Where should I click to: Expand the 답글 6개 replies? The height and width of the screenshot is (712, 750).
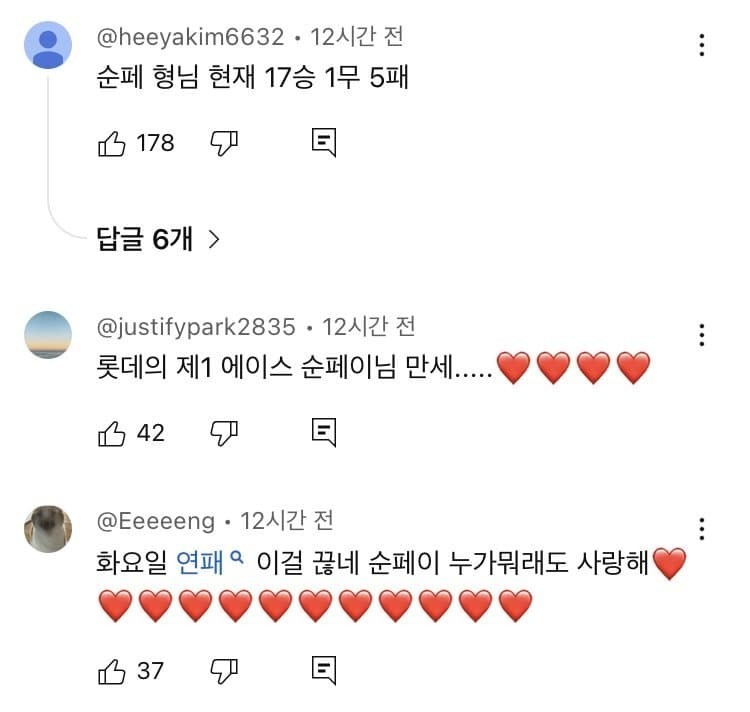click(x=158, y=239)
